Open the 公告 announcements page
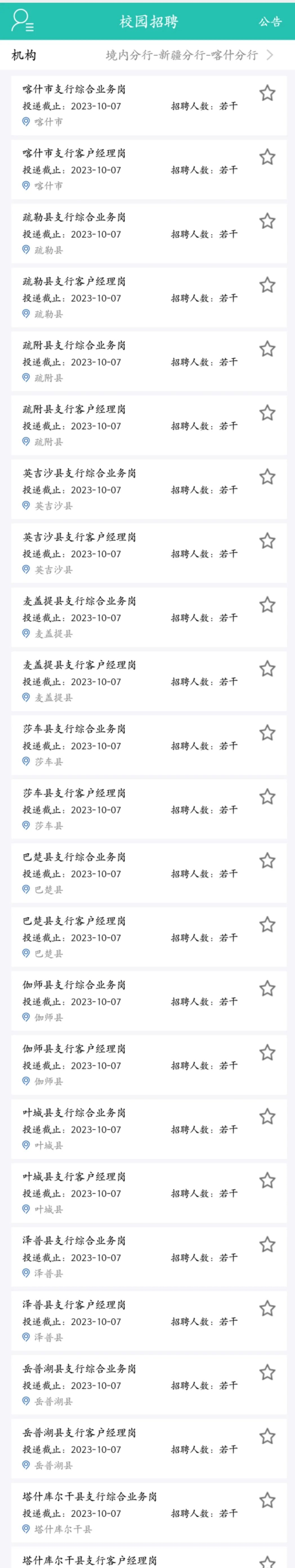 point(270,22)
